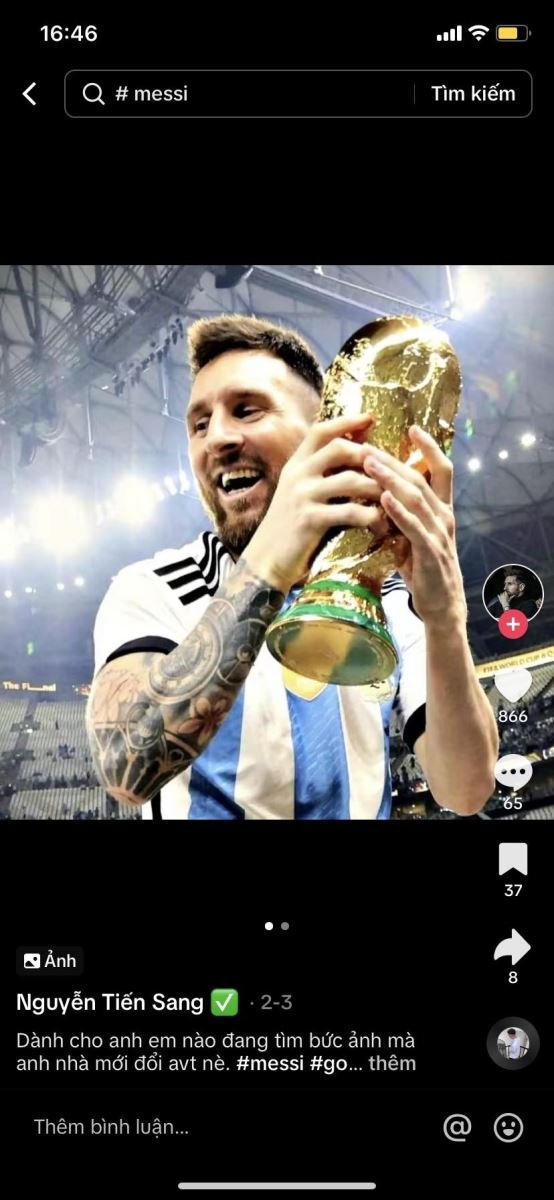Like the photo post with the heart

pyautogui.click(x=513, y=685)
